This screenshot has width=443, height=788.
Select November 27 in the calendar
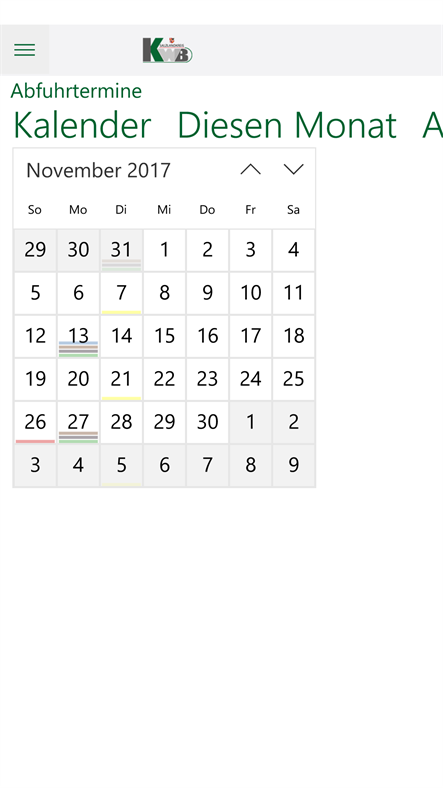pos(78,423)
